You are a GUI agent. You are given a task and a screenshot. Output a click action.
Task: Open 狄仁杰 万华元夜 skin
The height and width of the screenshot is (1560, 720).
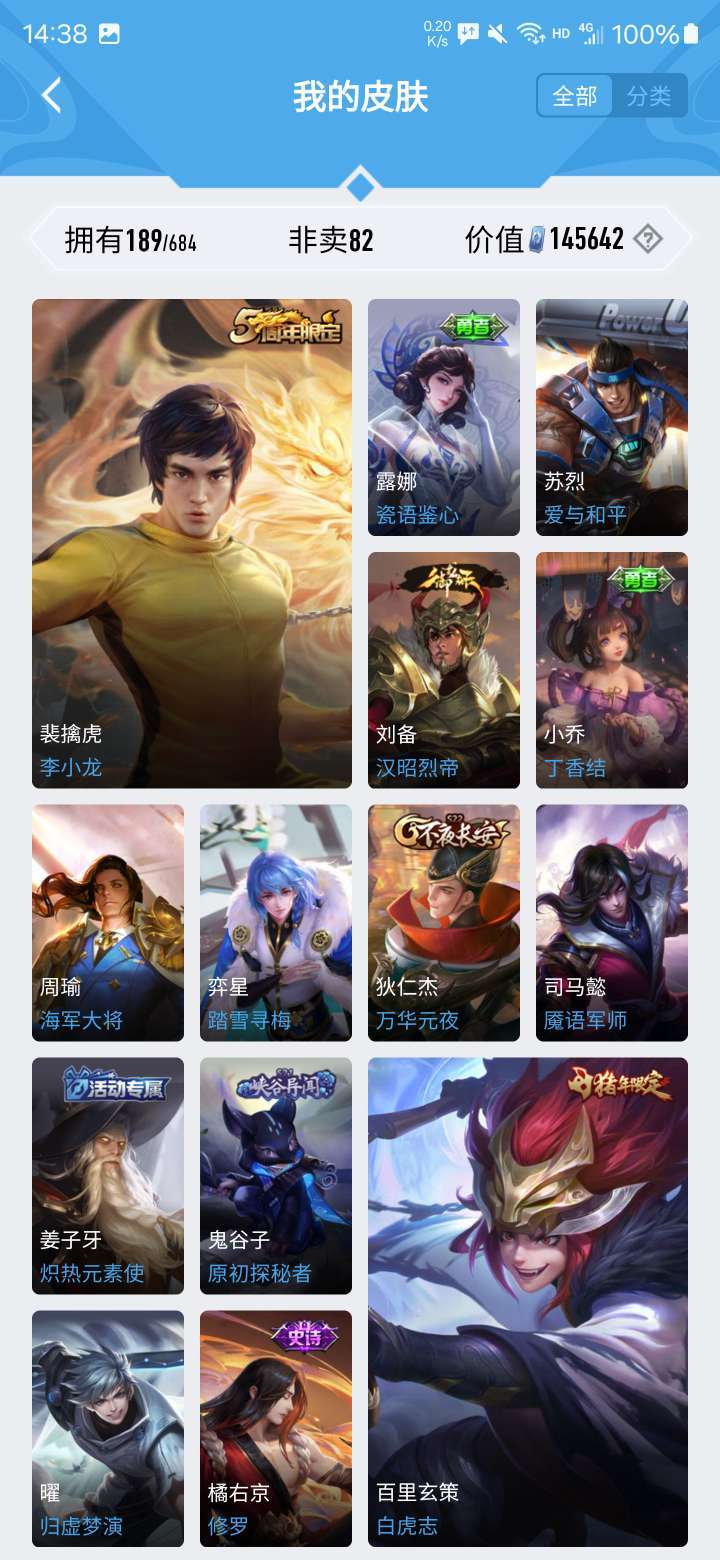tap(444, 923)
